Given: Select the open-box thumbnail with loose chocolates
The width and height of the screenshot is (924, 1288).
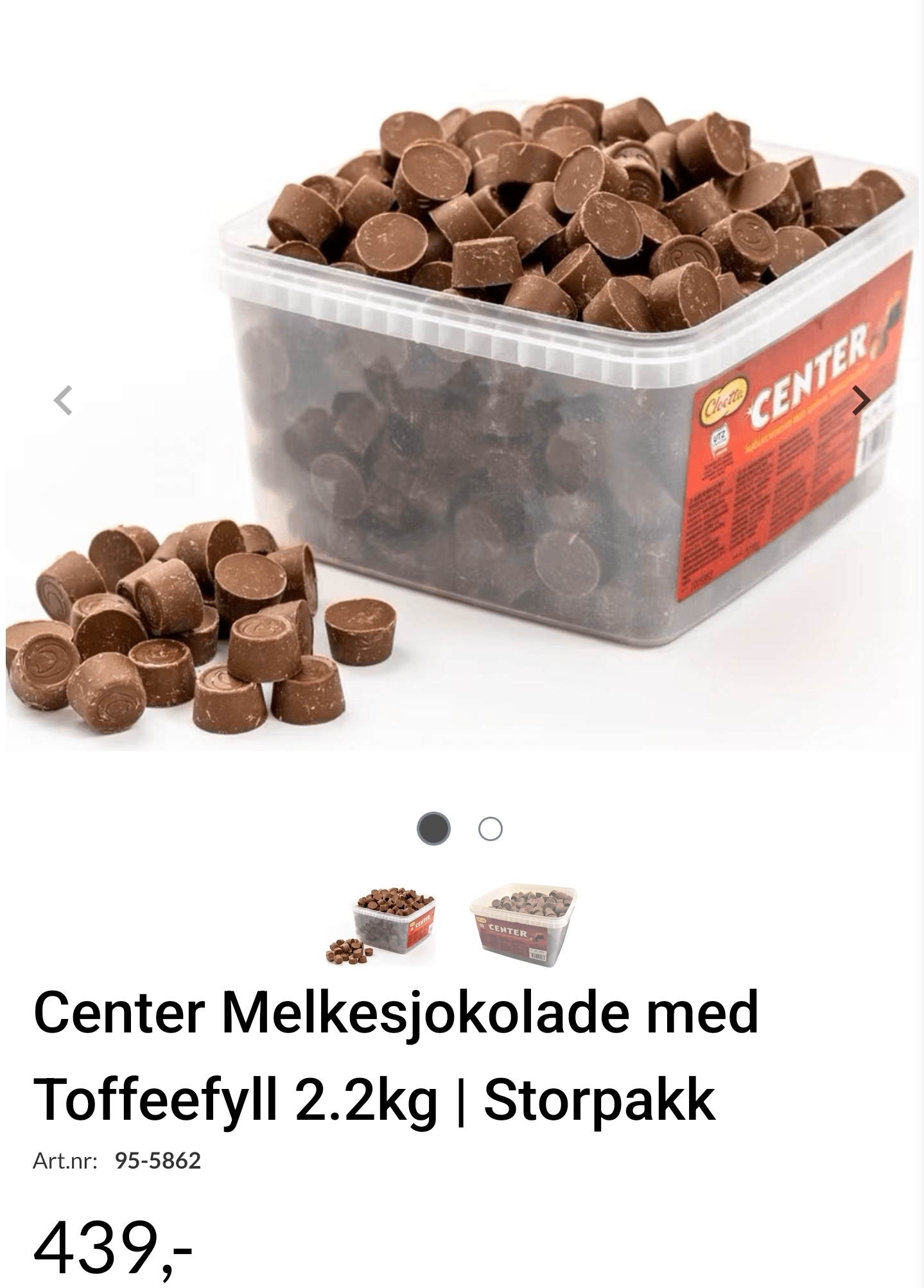Looking at the screenshot, I should (381, 924).
